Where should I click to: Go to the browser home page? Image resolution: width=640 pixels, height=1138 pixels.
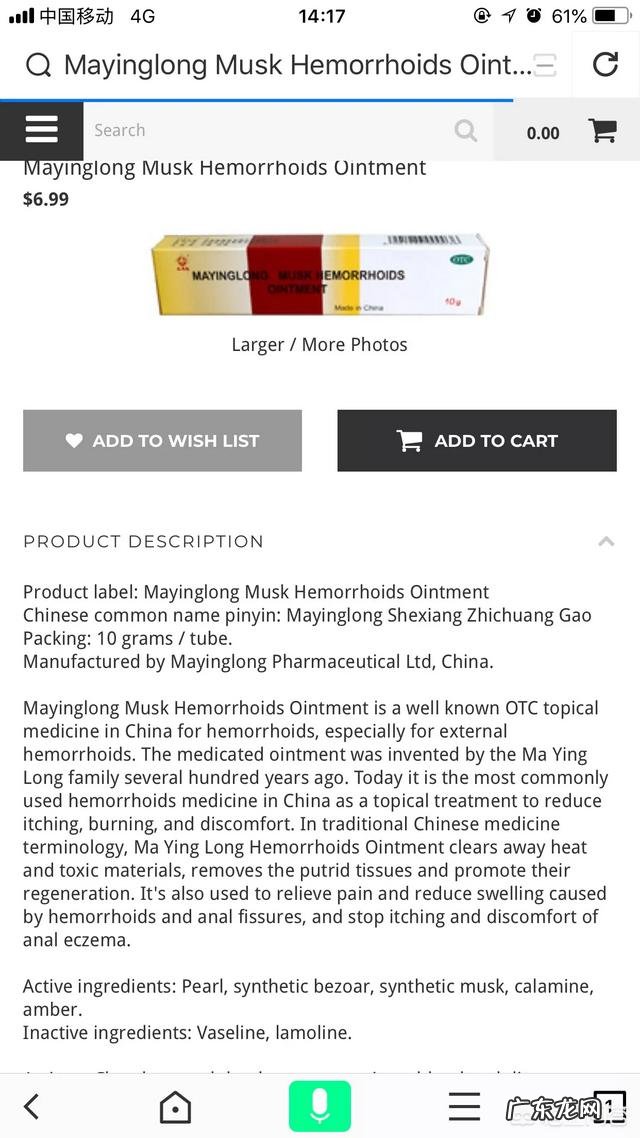[x=175, y=1106]
